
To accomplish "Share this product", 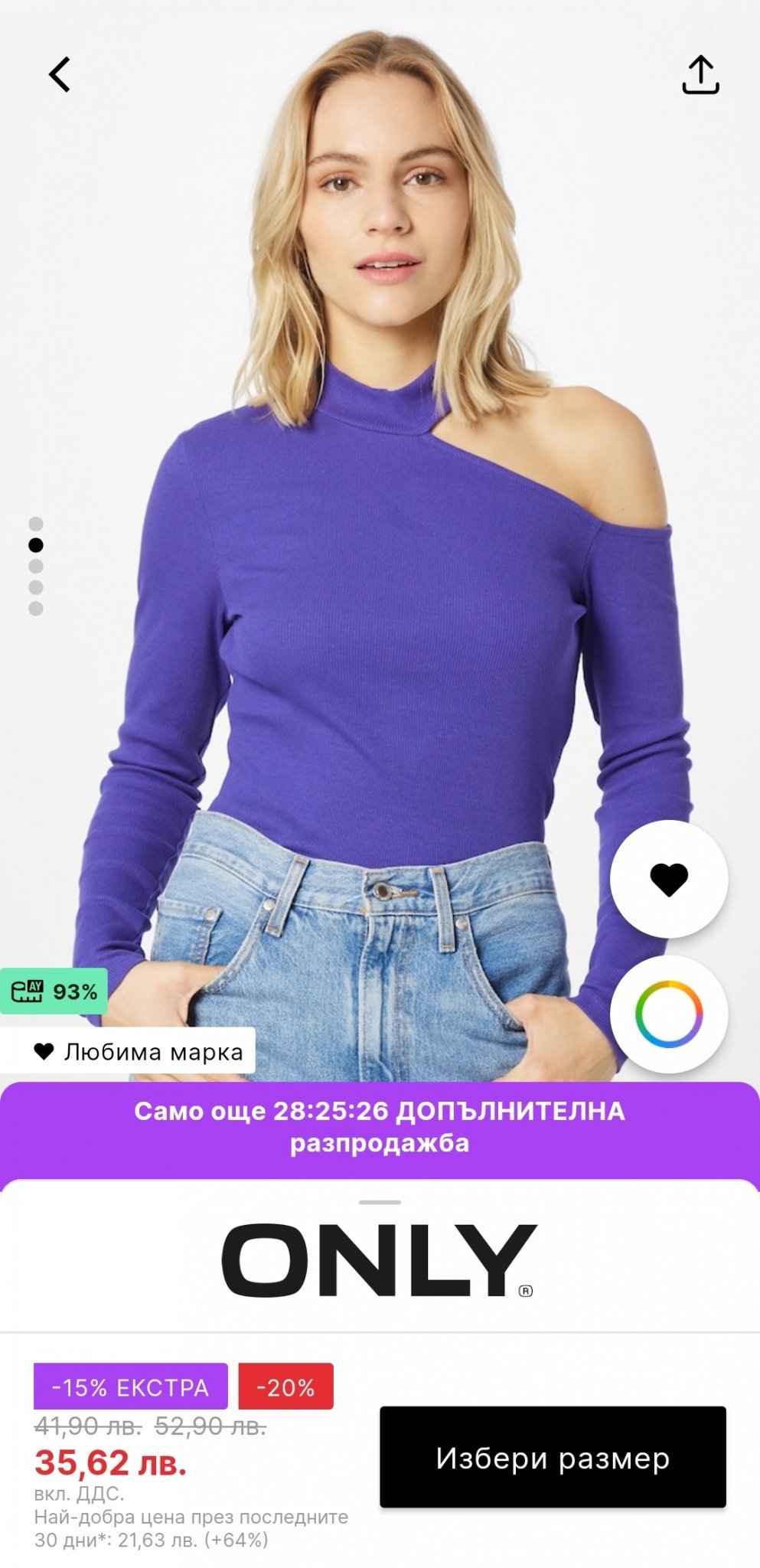I will click(700, 75).
